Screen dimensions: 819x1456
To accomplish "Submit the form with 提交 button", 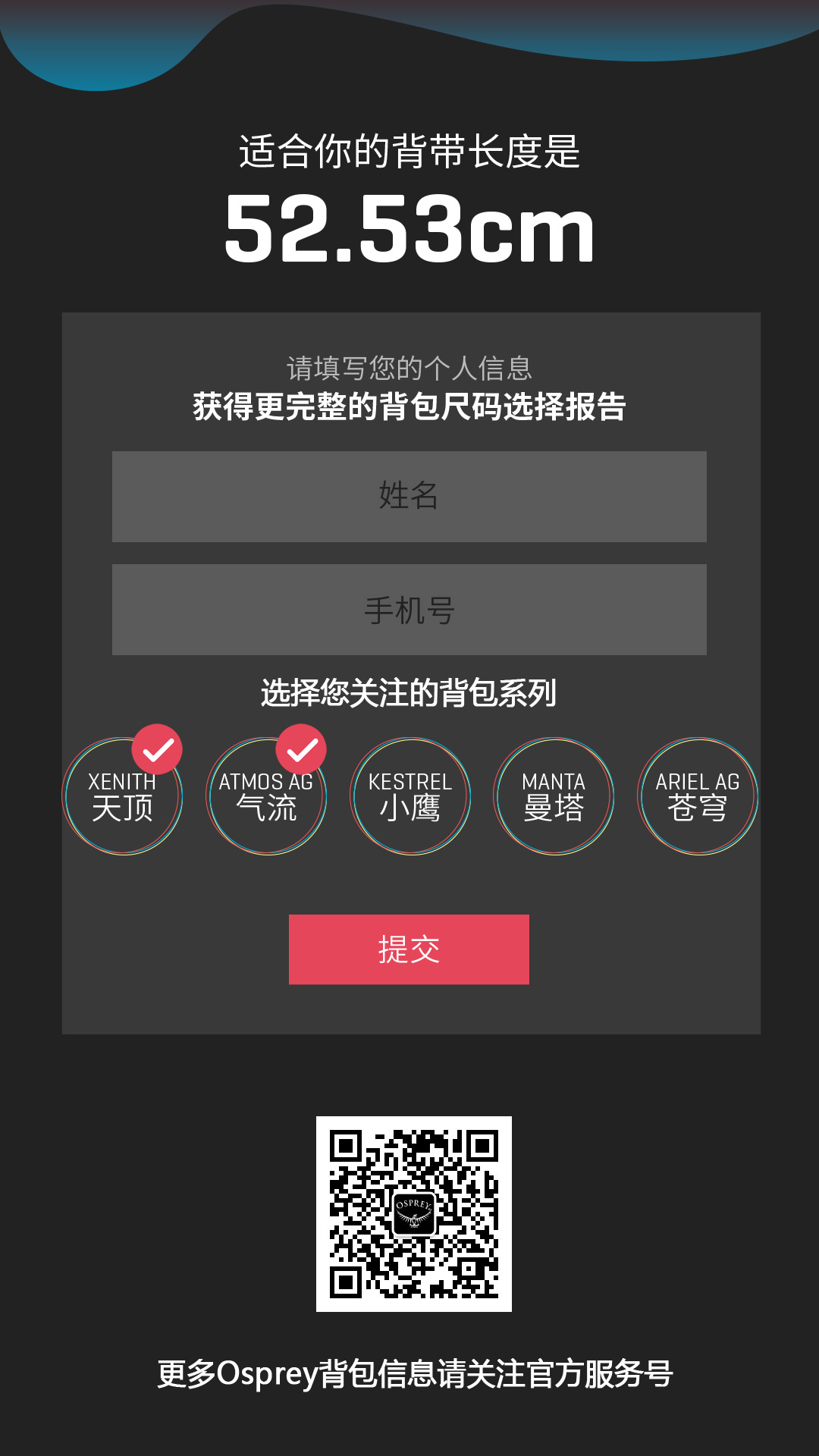I will (x=409, y=949).
